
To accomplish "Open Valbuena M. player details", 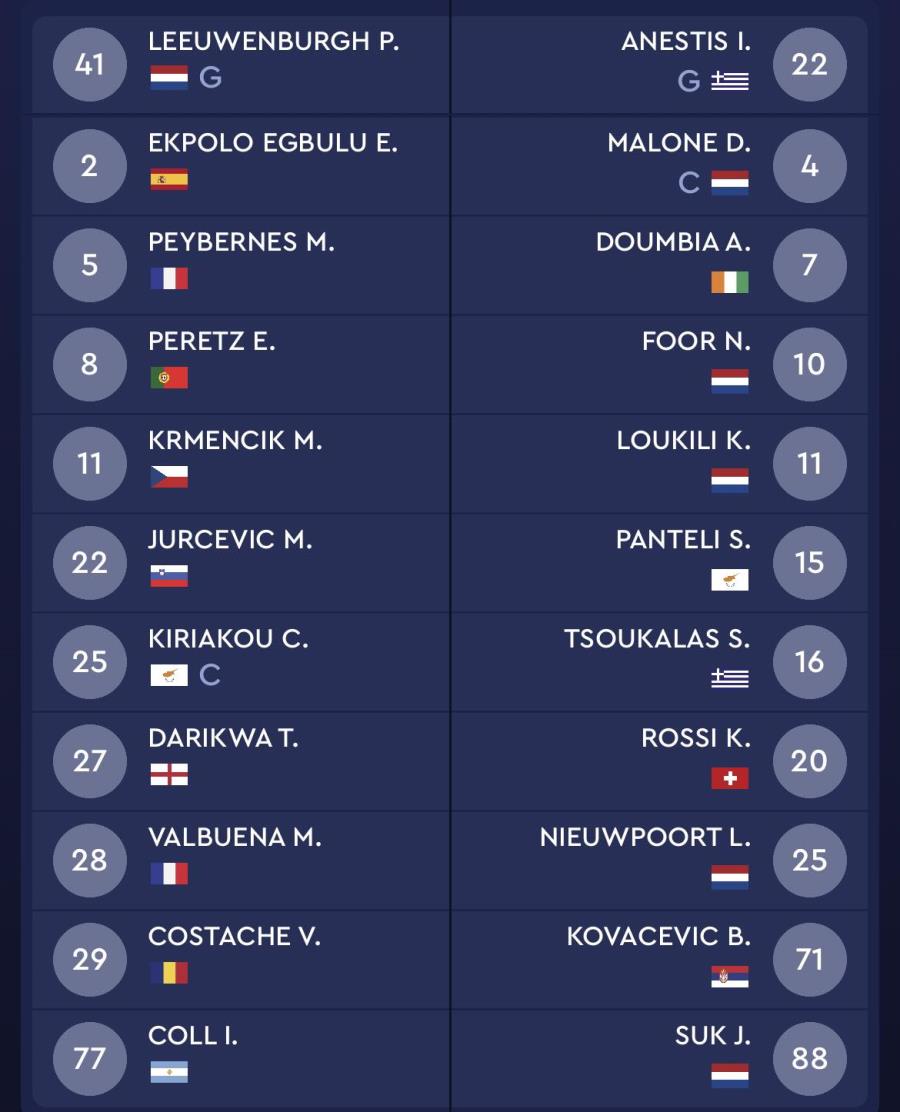I will [234, 837].
